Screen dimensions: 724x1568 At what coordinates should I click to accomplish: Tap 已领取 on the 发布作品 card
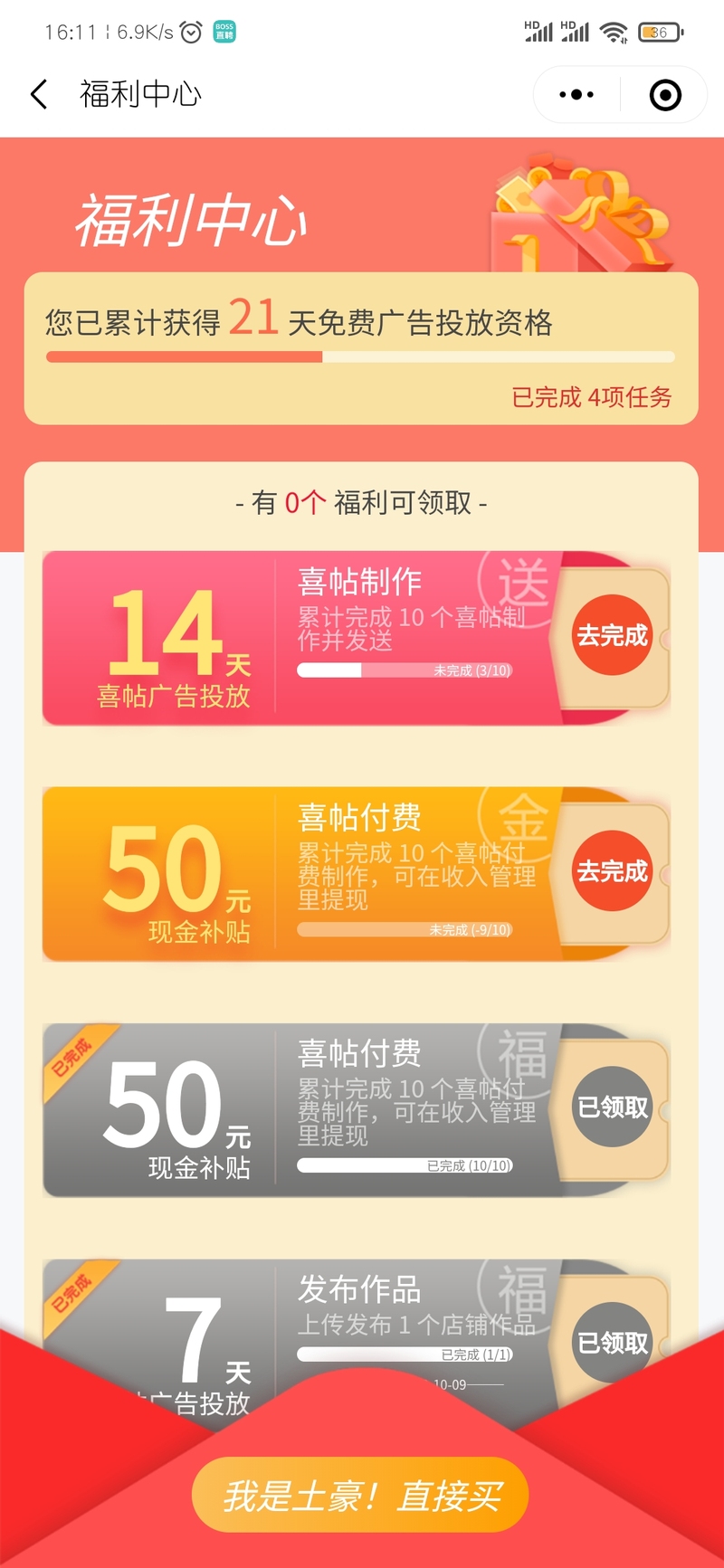[613, 1343]
